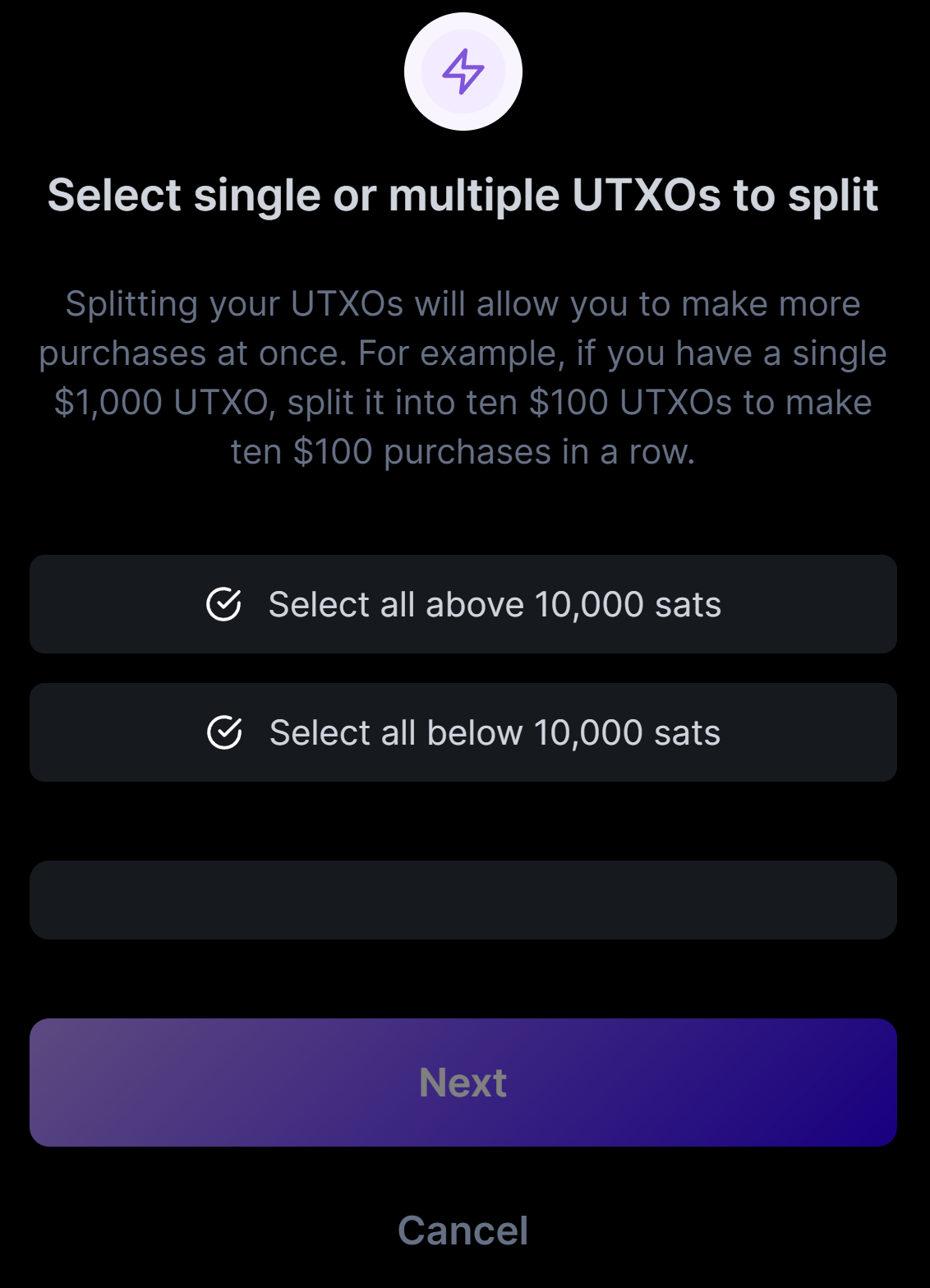The width and height of the screenshot is (930, 1288).
Task: Cancel the UTXO split dialog
Action: 463,1230
